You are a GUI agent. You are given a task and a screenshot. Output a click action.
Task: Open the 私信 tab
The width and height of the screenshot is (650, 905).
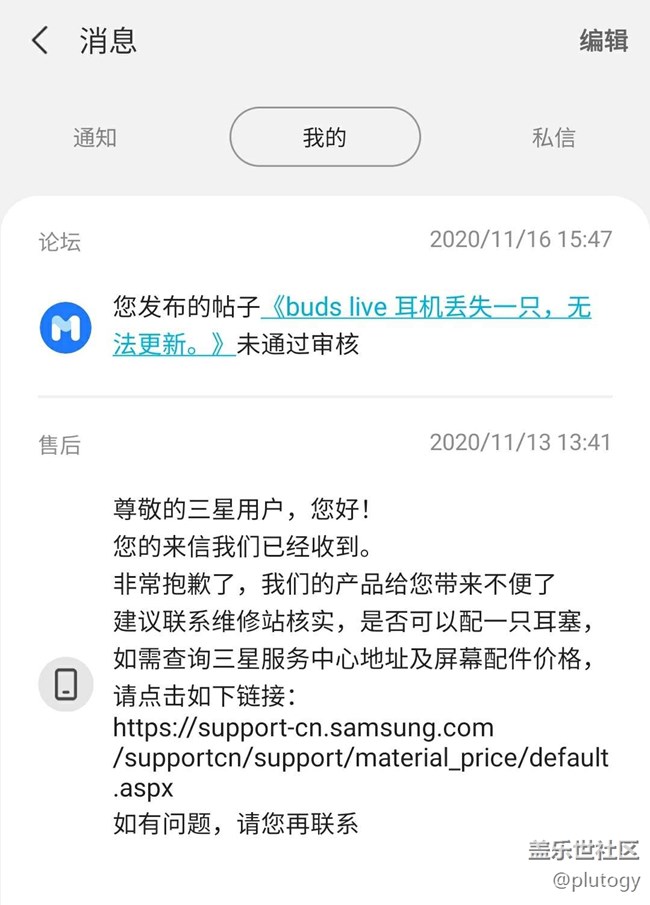coord(553,138)
